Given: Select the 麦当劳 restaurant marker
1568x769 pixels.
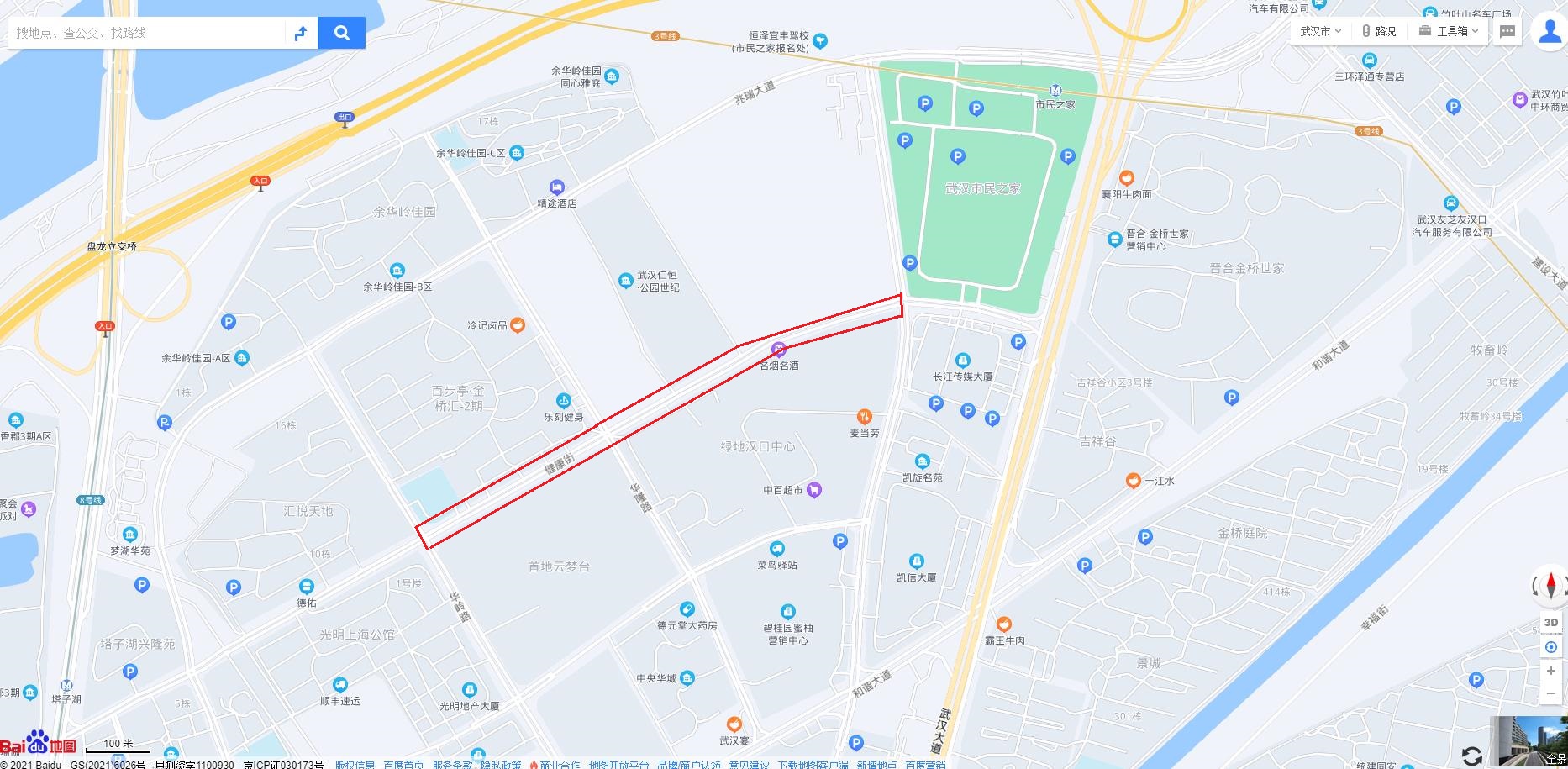Looking at the screenshot, I should click(x=864, y=417).
